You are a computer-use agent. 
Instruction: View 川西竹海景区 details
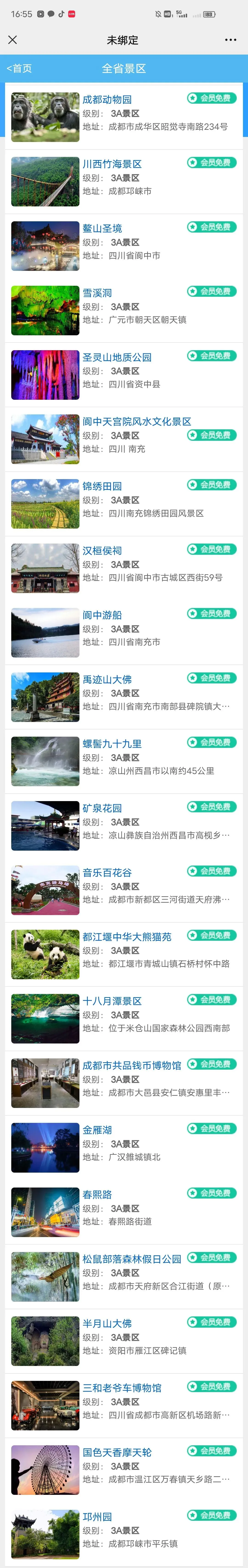pyautogui.click(x=112, y=164)
